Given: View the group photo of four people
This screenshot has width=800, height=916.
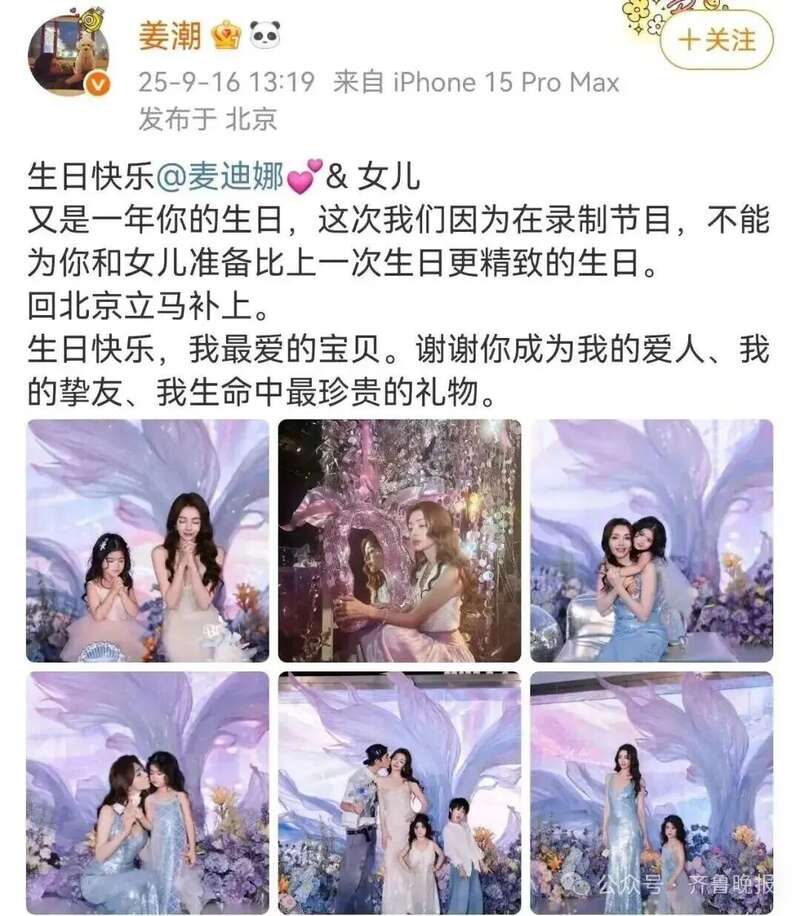Looking at the screenshot, I should (400, 792).
